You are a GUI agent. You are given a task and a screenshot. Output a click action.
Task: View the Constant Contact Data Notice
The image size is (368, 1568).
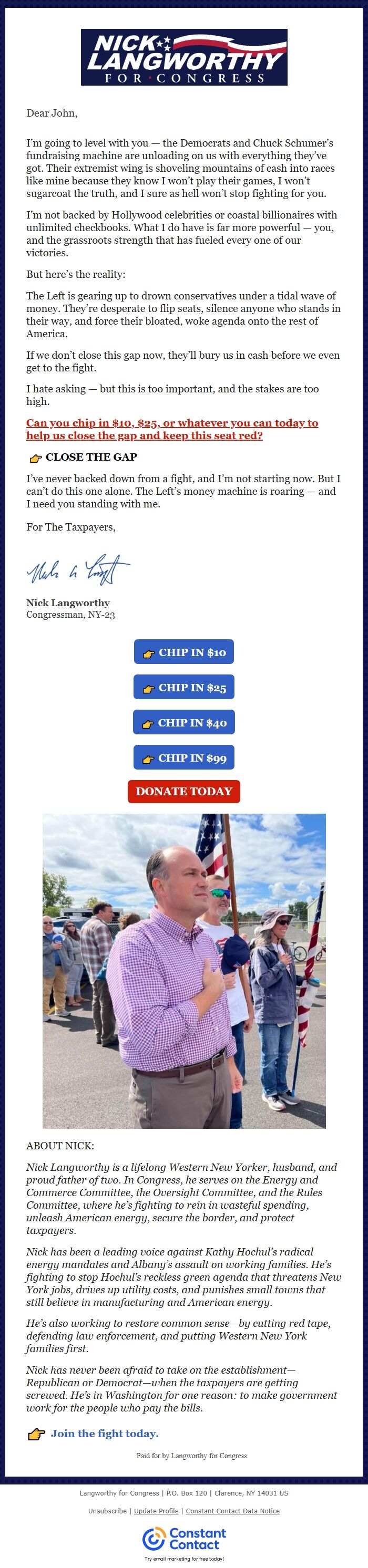(233, 1511)
